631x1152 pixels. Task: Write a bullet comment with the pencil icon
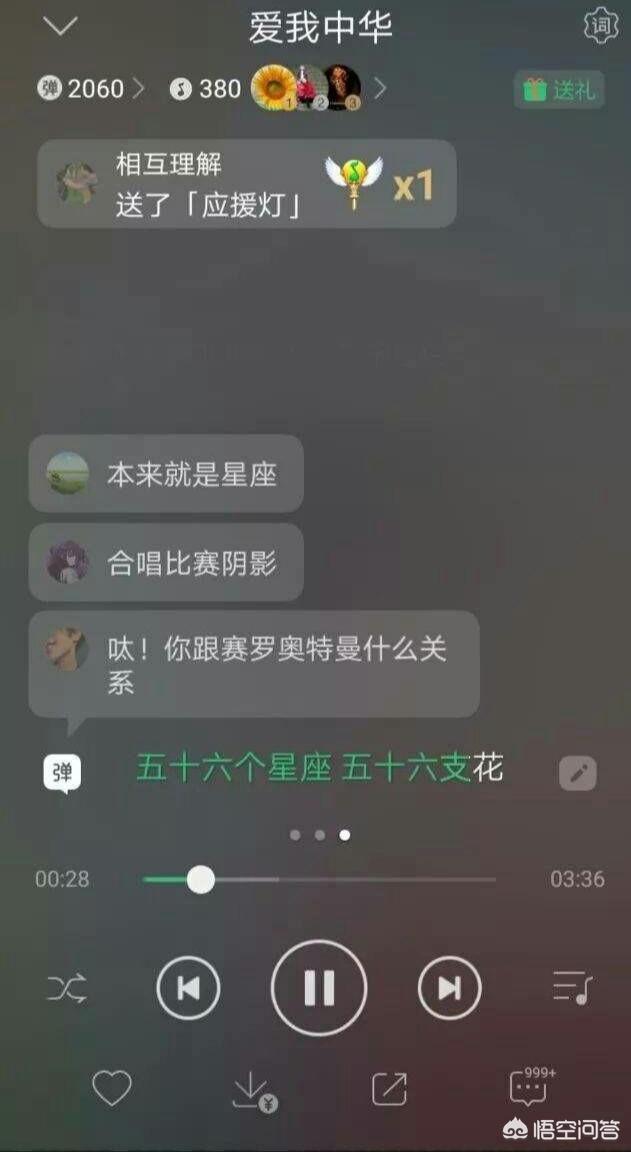[x=577, y=773]
